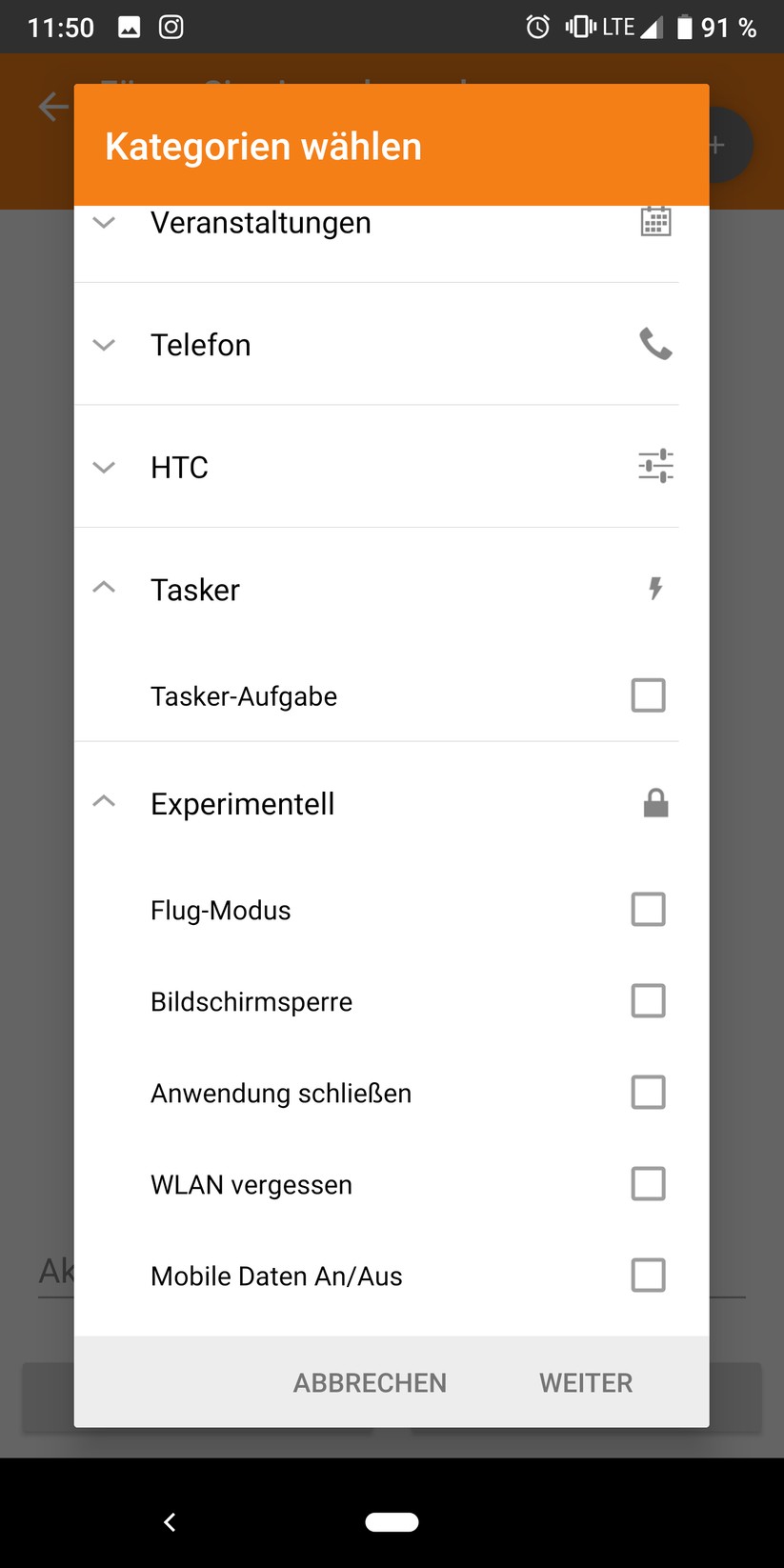Tap WEITER to continue
The image size is (784, 1568).
tap(586, 1383)
